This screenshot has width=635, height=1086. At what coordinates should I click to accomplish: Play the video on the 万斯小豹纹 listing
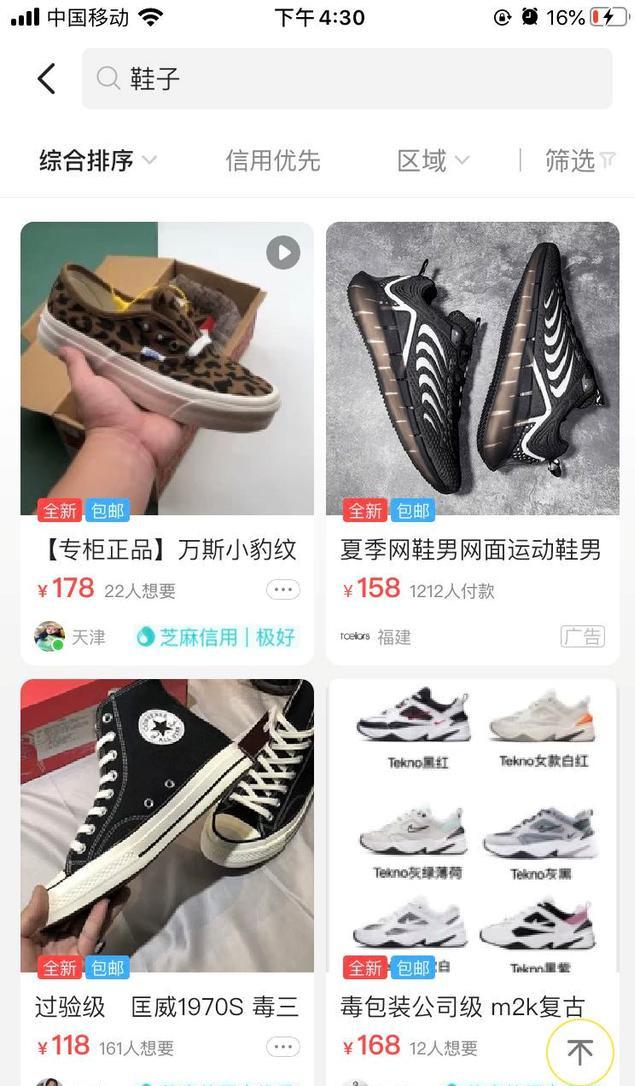pyautogui.click(x=283, y=253)
